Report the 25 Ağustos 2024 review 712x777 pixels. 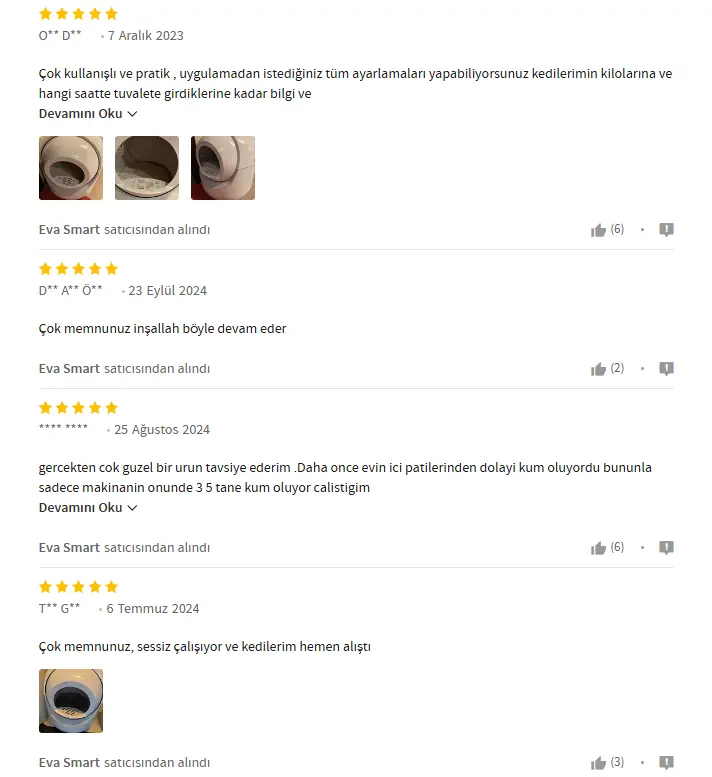(667, 548)
